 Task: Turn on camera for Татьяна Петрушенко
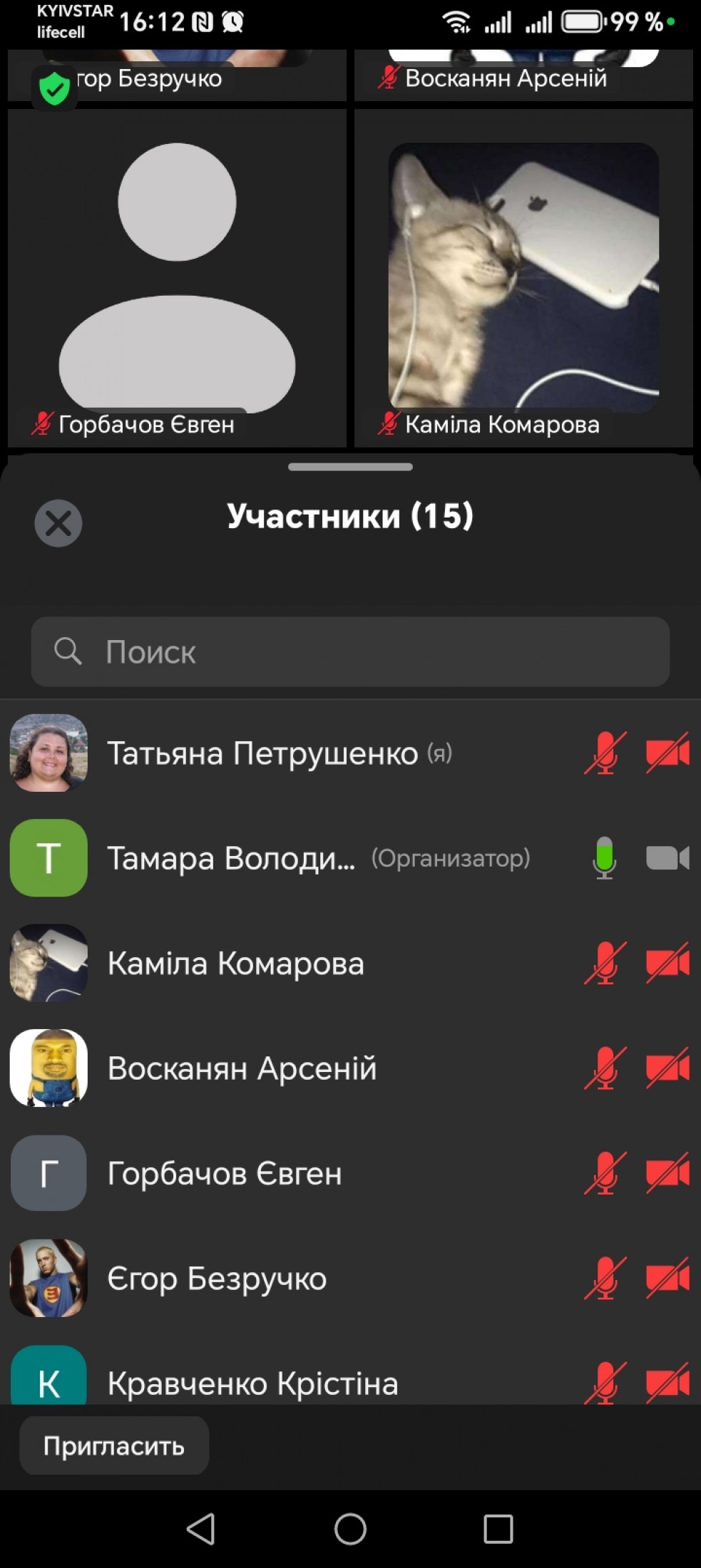pyautogui.click(x=667, y=753)
